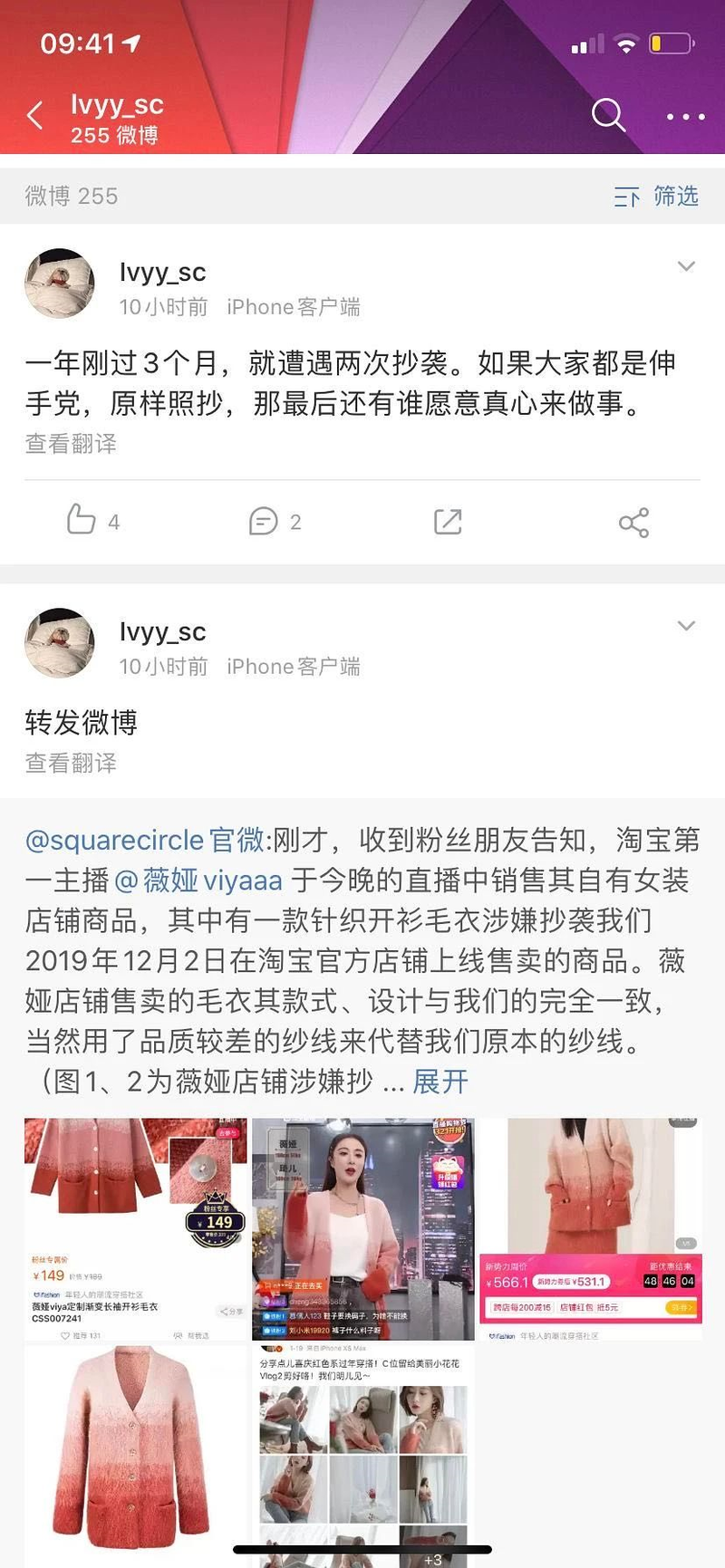Open the search icon
Image resolution: width=725 pixels, height=1568 pixels.
coord(608,116)
